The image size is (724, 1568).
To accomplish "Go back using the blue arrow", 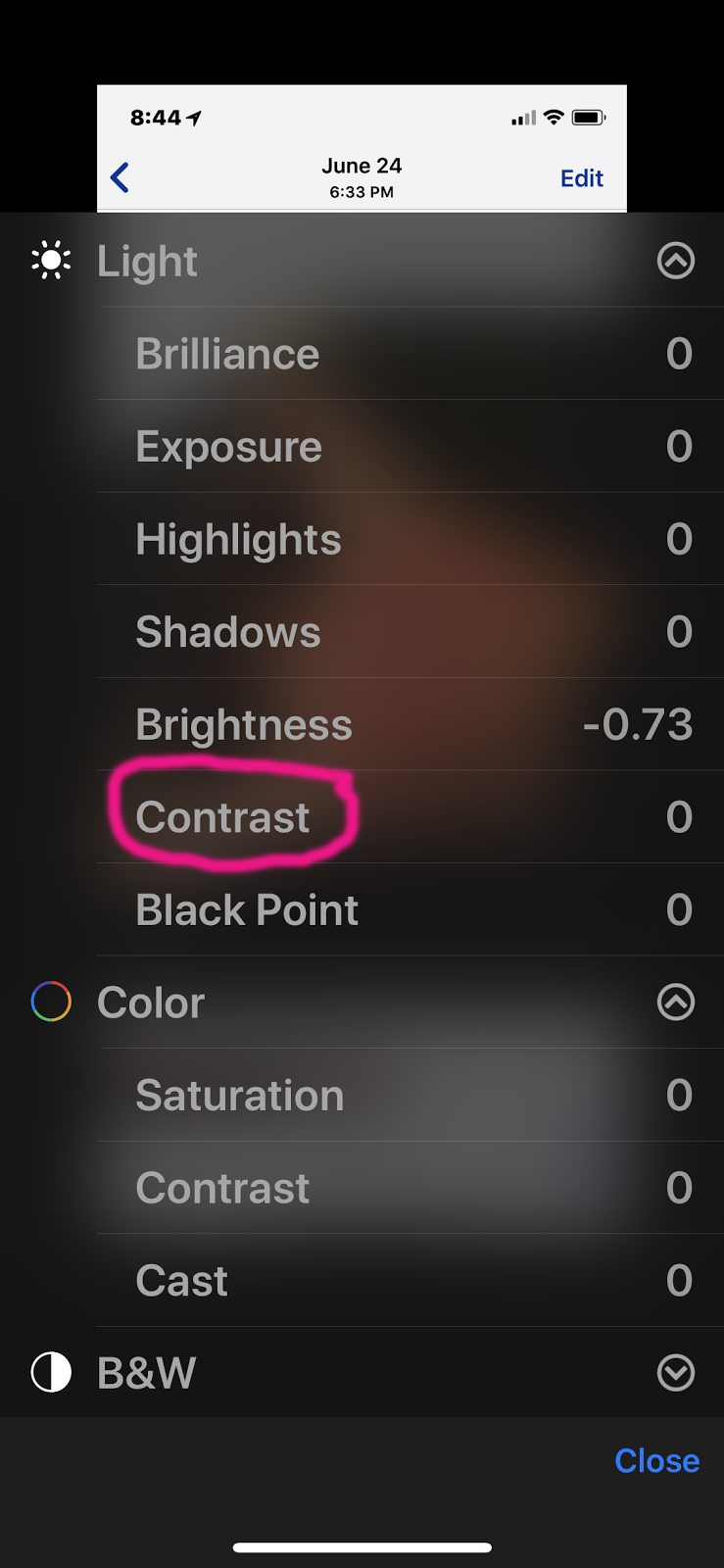I will click(x=121, y=177).
